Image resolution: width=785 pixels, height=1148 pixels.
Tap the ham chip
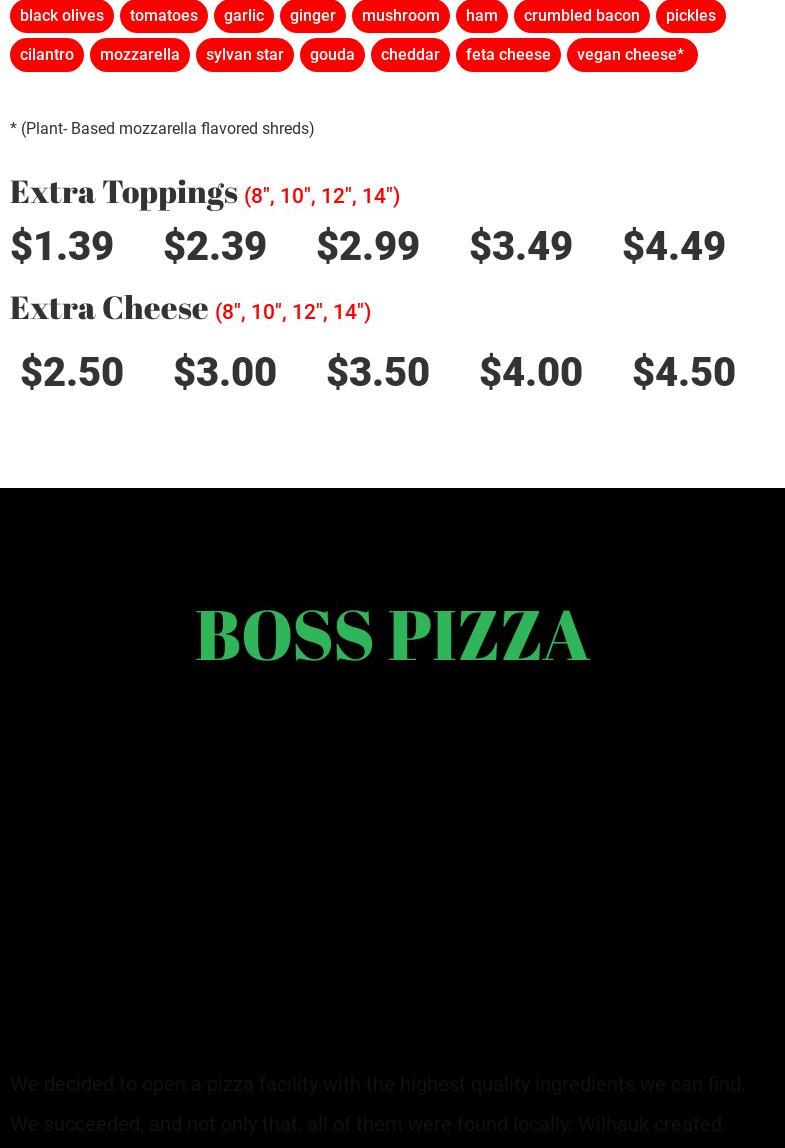(x=482, y=16)
